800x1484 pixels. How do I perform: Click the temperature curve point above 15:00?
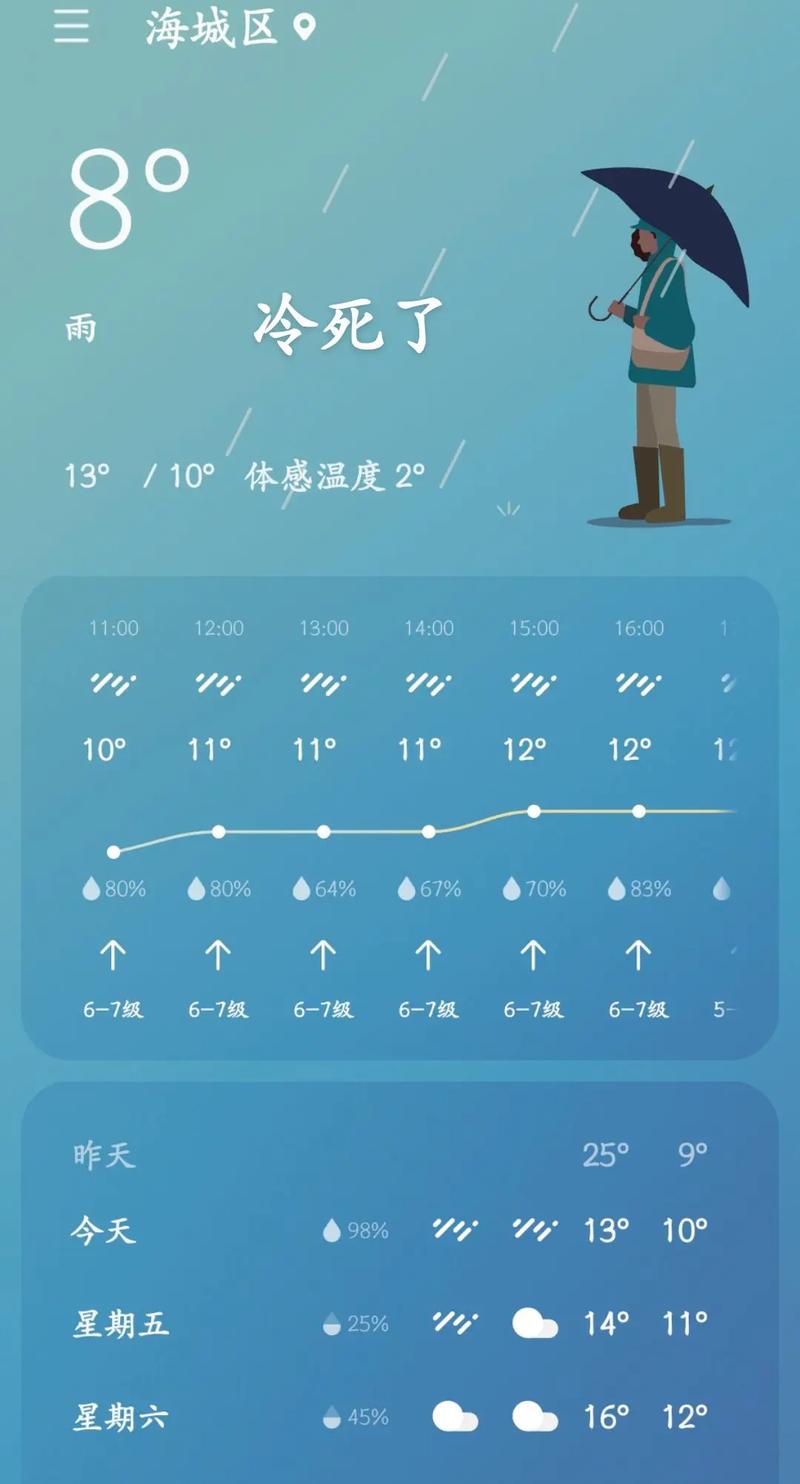pyautogui.click(x=534, y=812)
